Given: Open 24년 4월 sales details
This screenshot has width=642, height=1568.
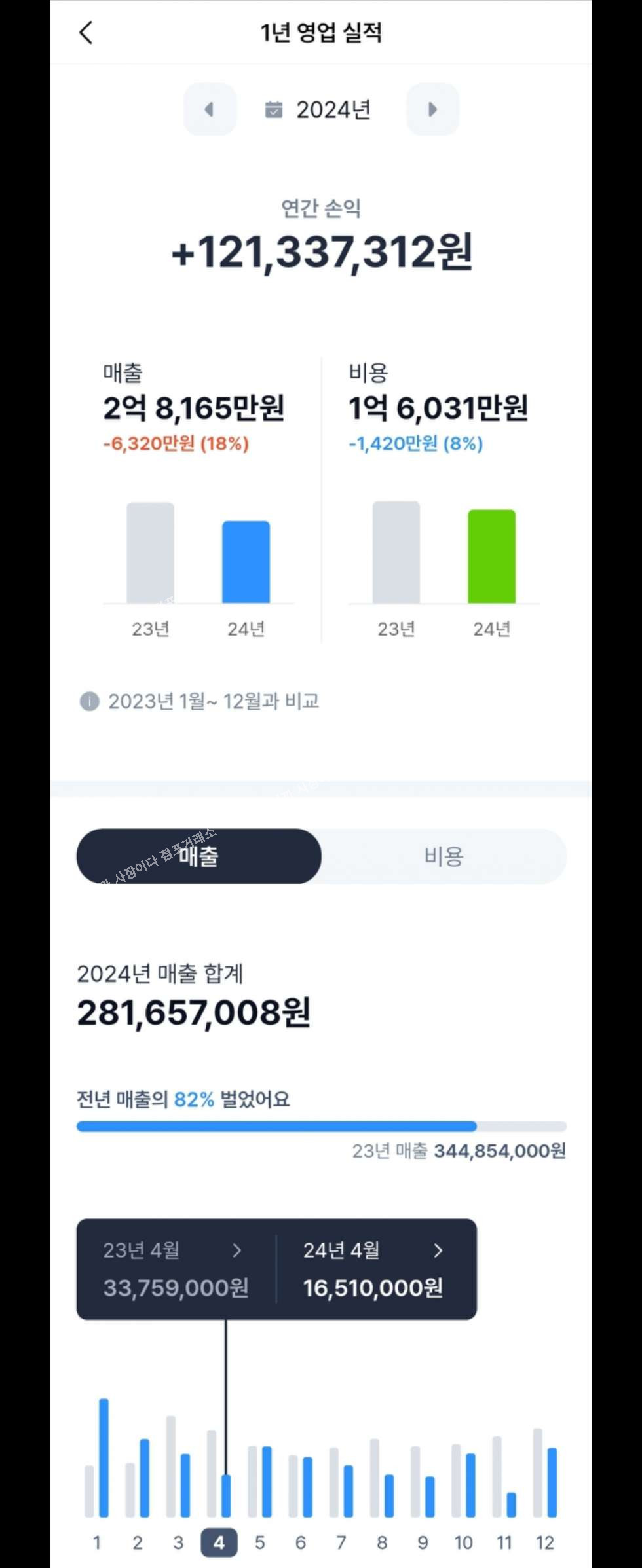Looking at the screenshot, I should pos(374,1268).
